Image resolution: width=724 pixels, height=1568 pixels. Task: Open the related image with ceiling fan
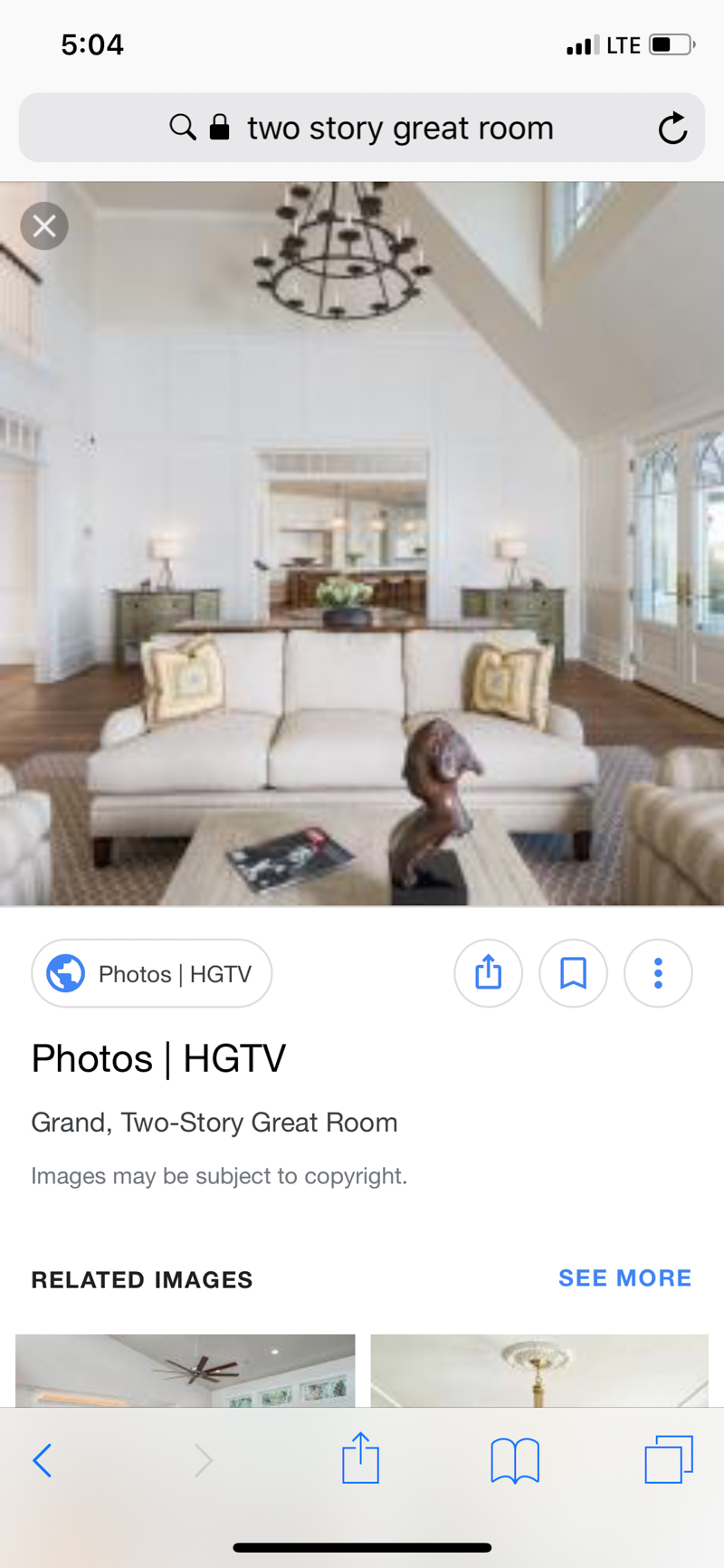click(x=186, y=1369)
